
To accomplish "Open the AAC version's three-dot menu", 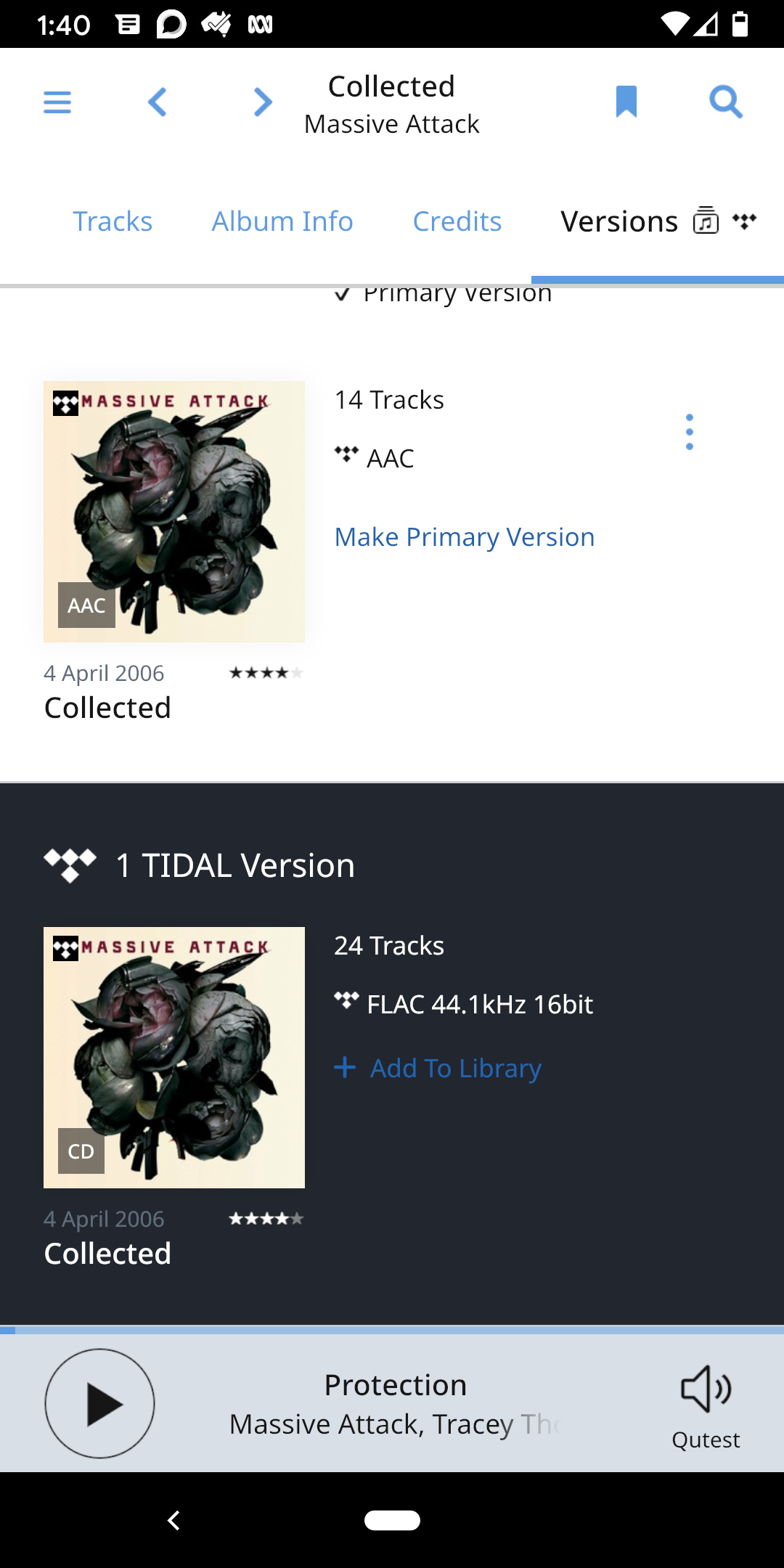I will click(690, 432).
